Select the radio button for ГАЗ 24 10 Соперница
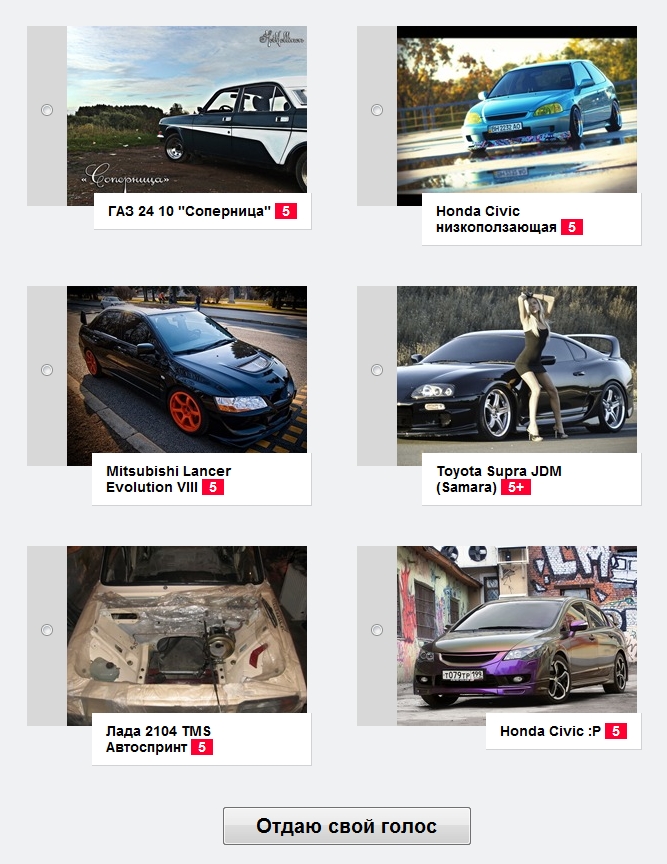The width and height of the screenshot is (667, 864). click(x=47, y=110)
